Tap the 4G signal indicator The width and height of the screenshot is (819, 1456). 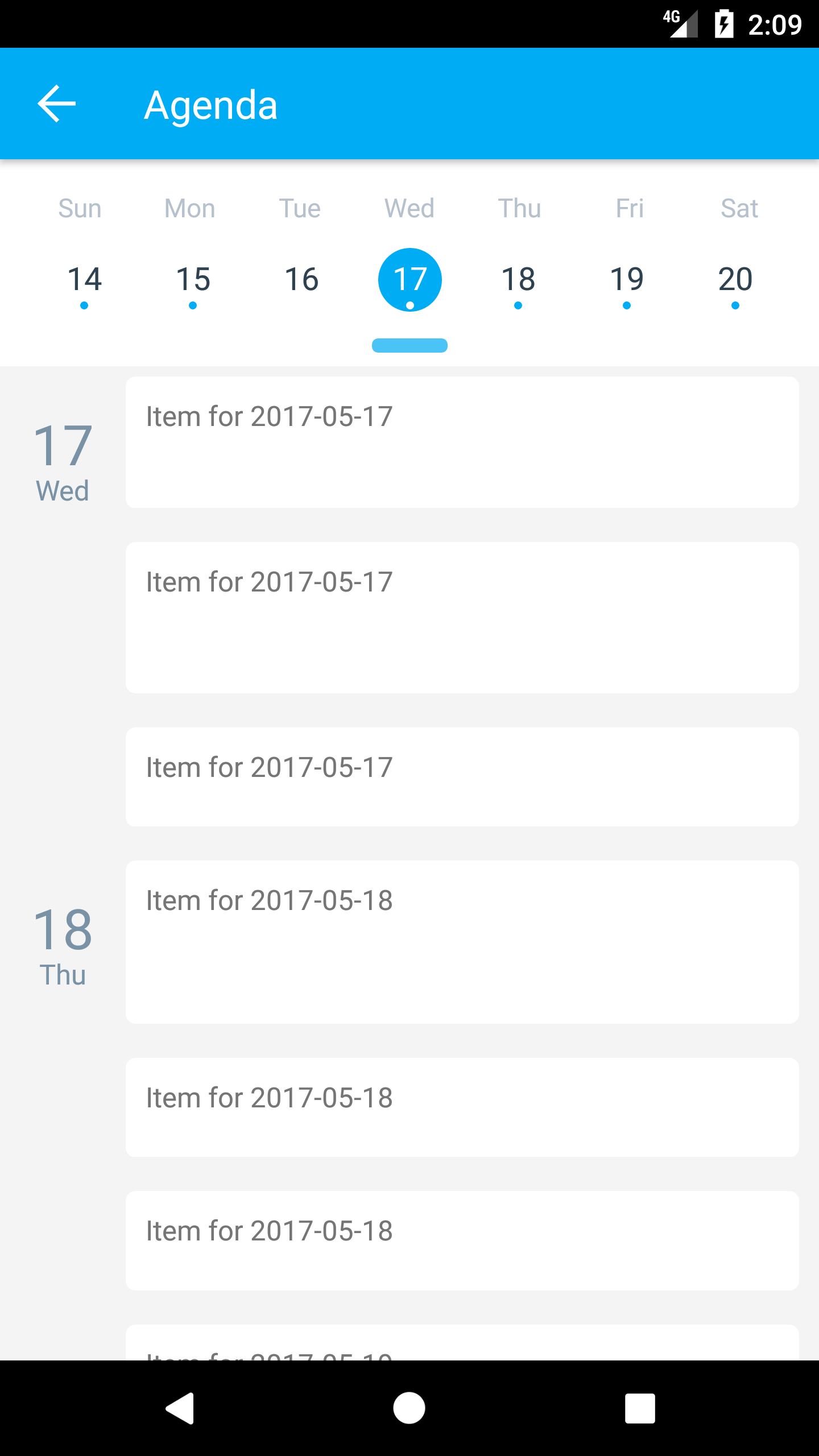pos(680,24)
